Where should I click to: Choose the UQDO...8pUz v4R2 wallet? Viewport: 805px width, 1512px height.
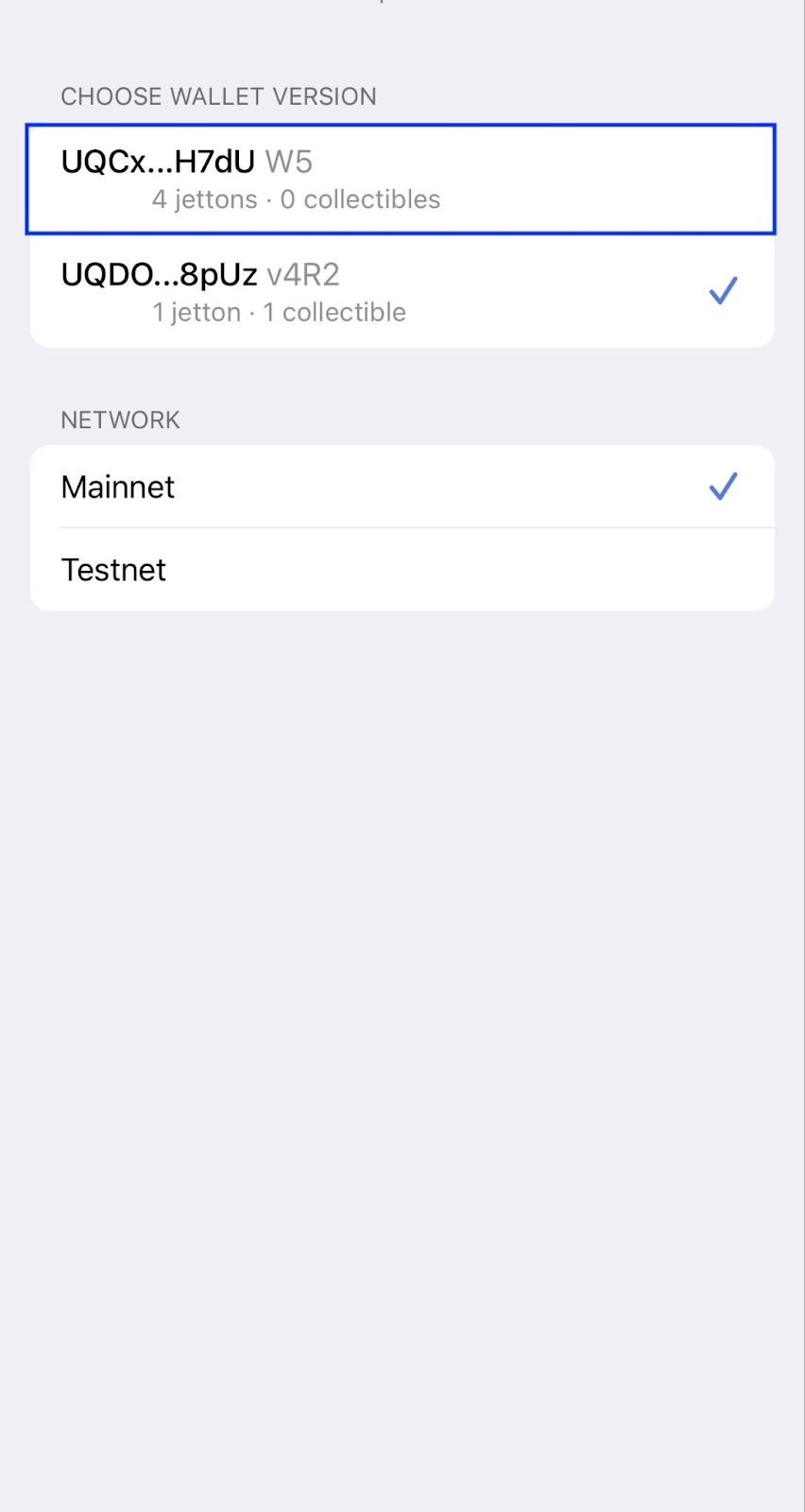tap(401, 292)
